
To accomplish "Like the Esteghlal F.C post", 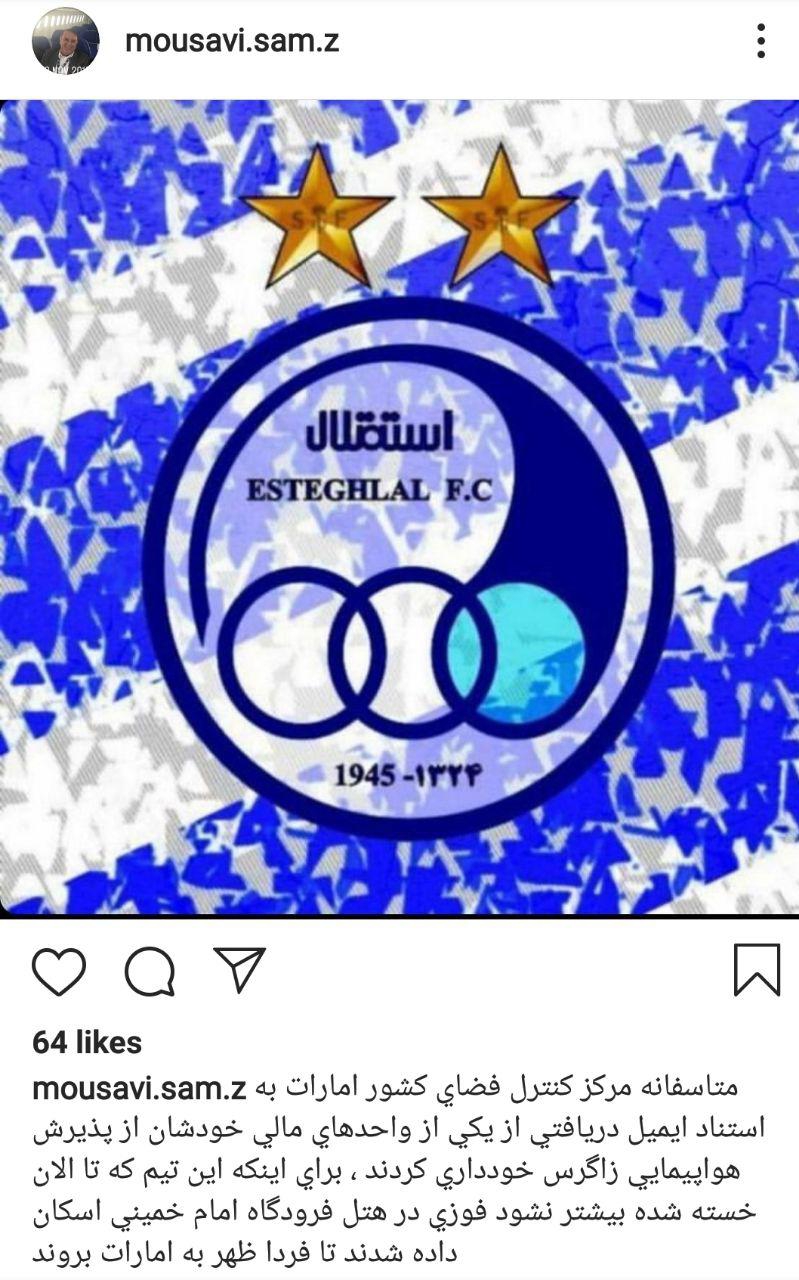I will pos(59,969).
